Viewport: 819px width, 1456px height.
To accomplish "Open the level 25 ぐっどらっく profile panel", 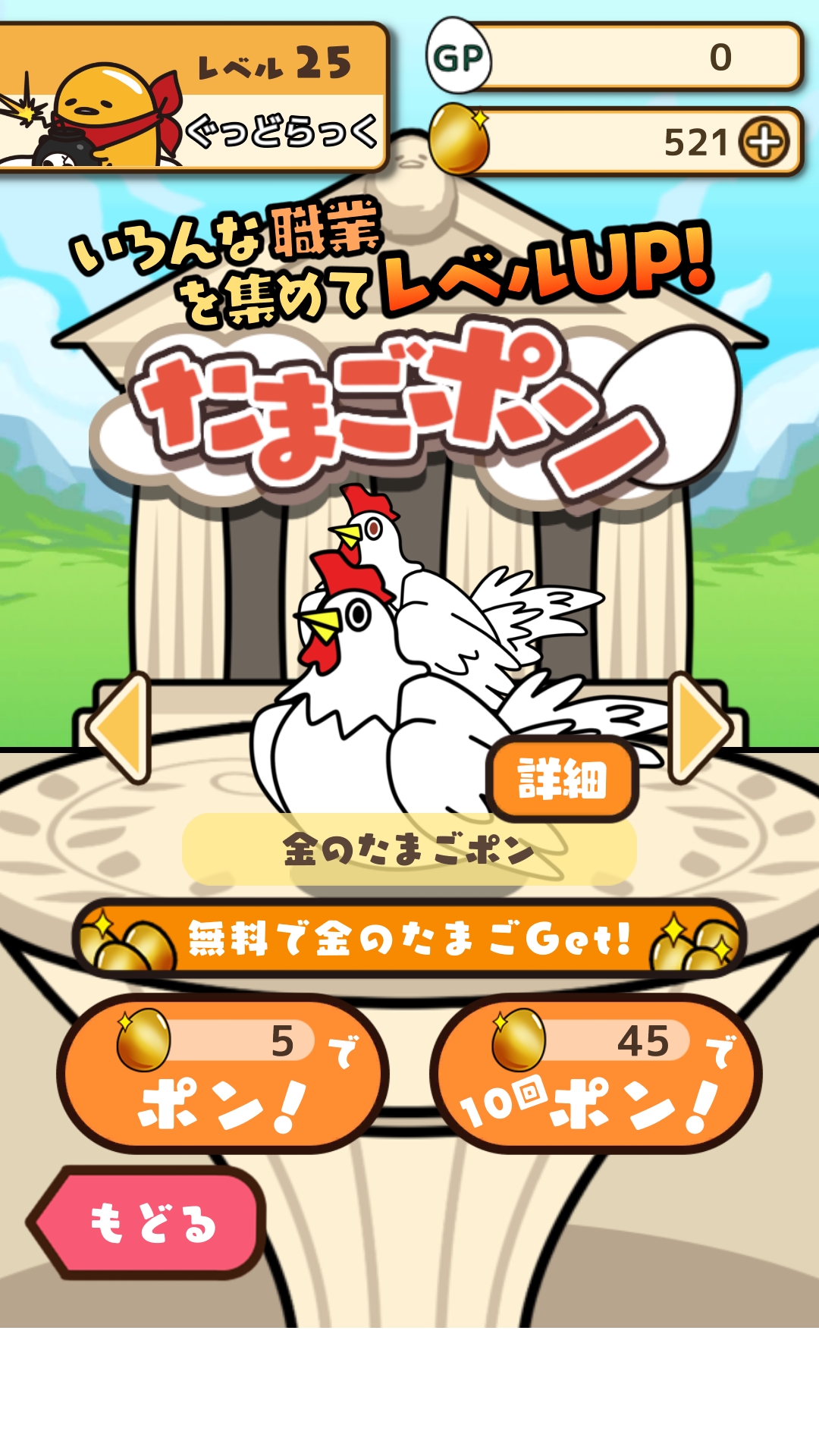I will click(x=193, y=97).
